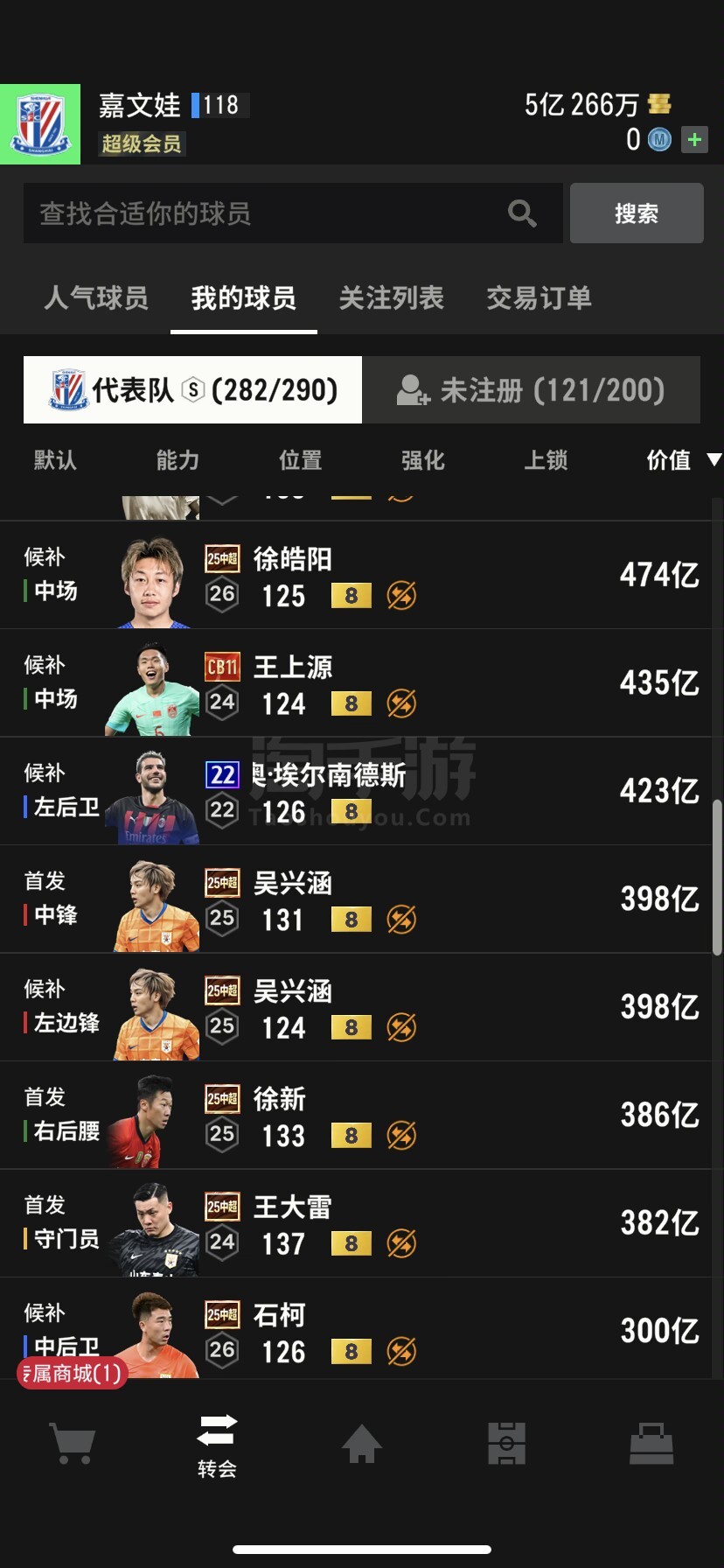
Task: Focus the player search field
Action: tap(262, 213)
